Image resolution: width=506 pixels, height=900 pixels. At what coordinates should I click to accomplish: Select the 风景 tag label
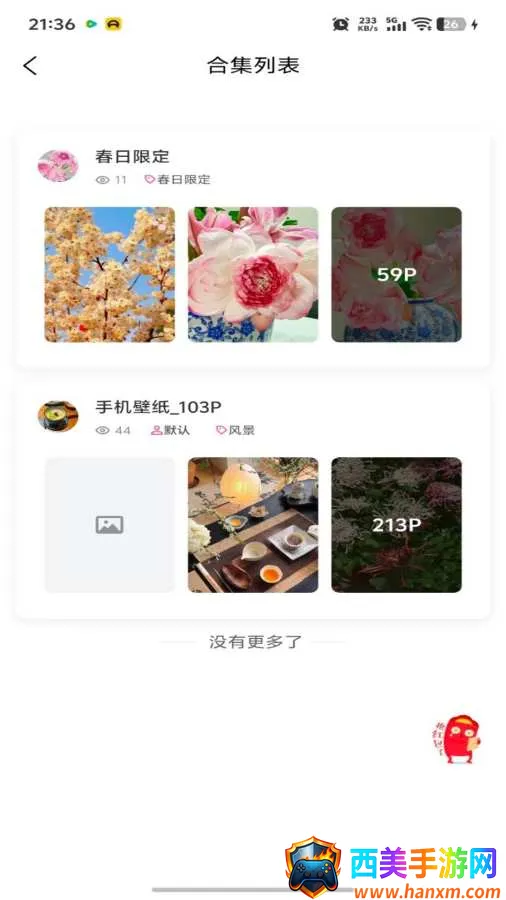tap(235, 430)
